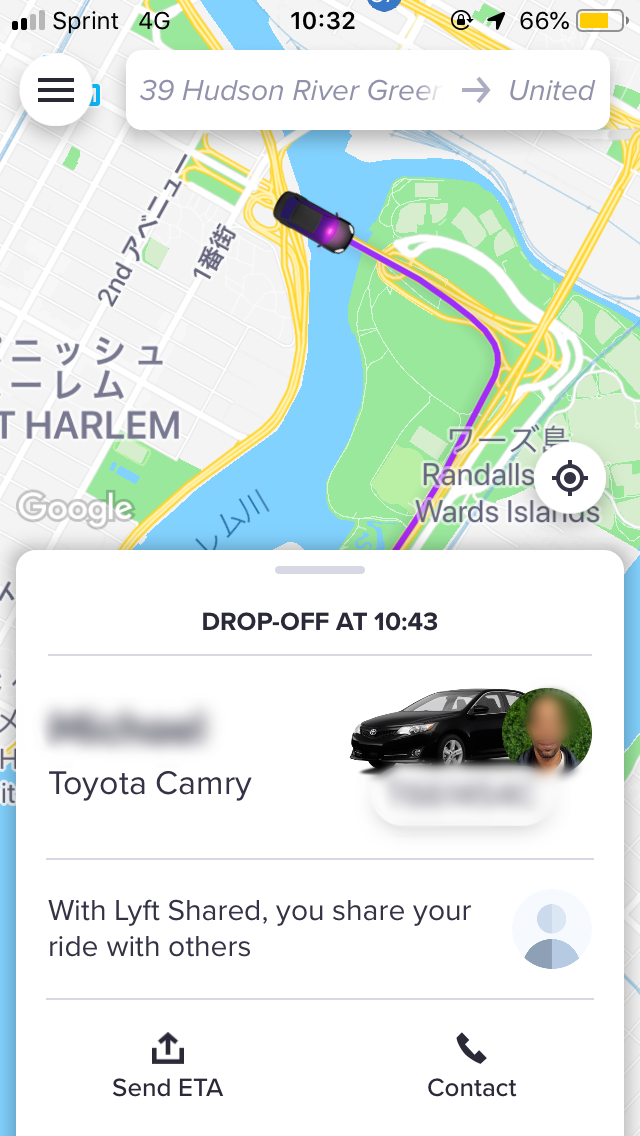
Task: Open the driver's profile photo
Action: (x=547, y=732)
